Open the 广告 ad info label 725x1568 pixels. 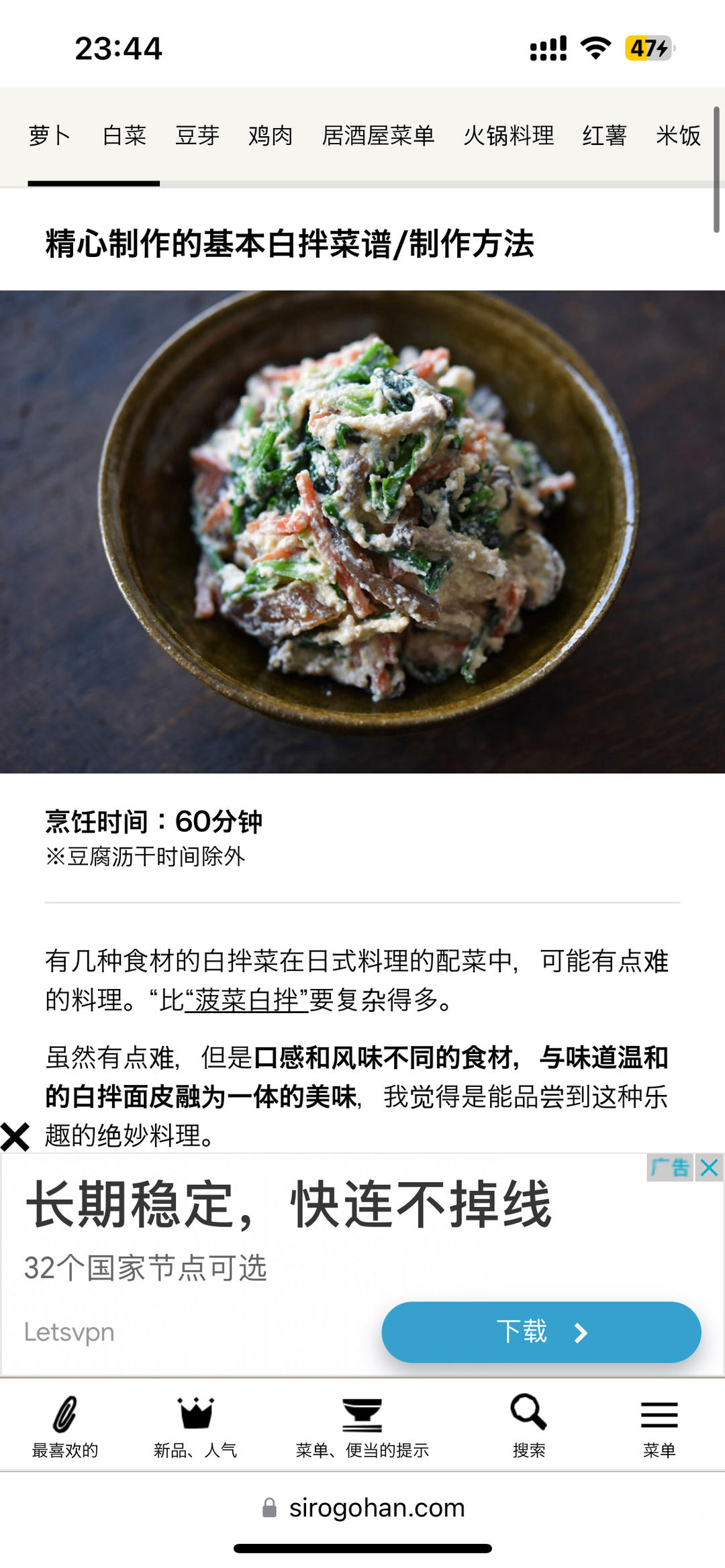point(670,1168)
